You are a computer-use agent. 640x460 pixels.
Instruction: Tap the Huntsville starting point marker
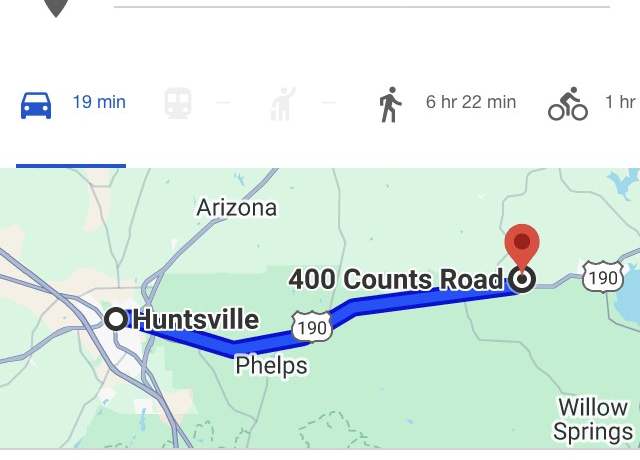pos(117,319)
